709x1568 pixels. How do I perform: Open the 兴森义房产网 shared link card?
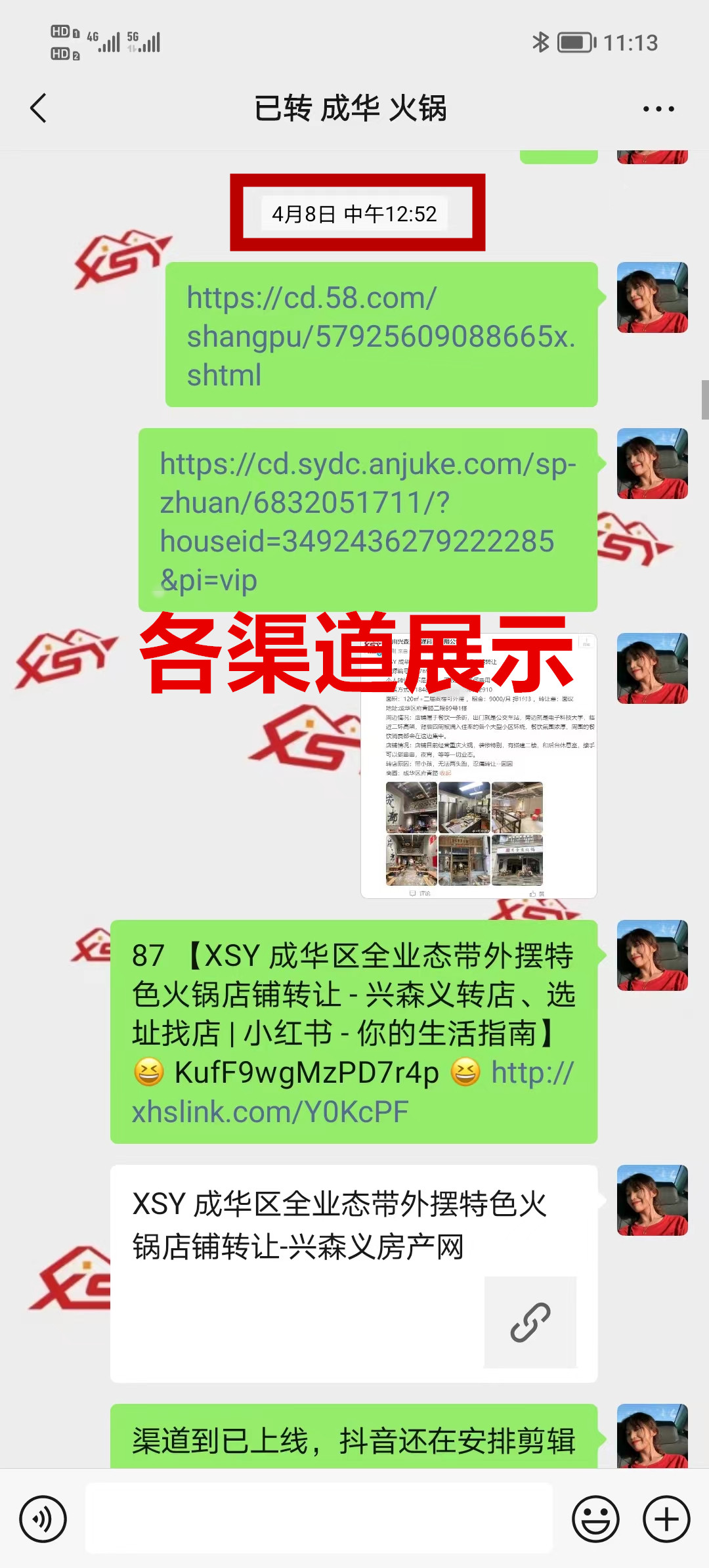(x=353, y=1273)
